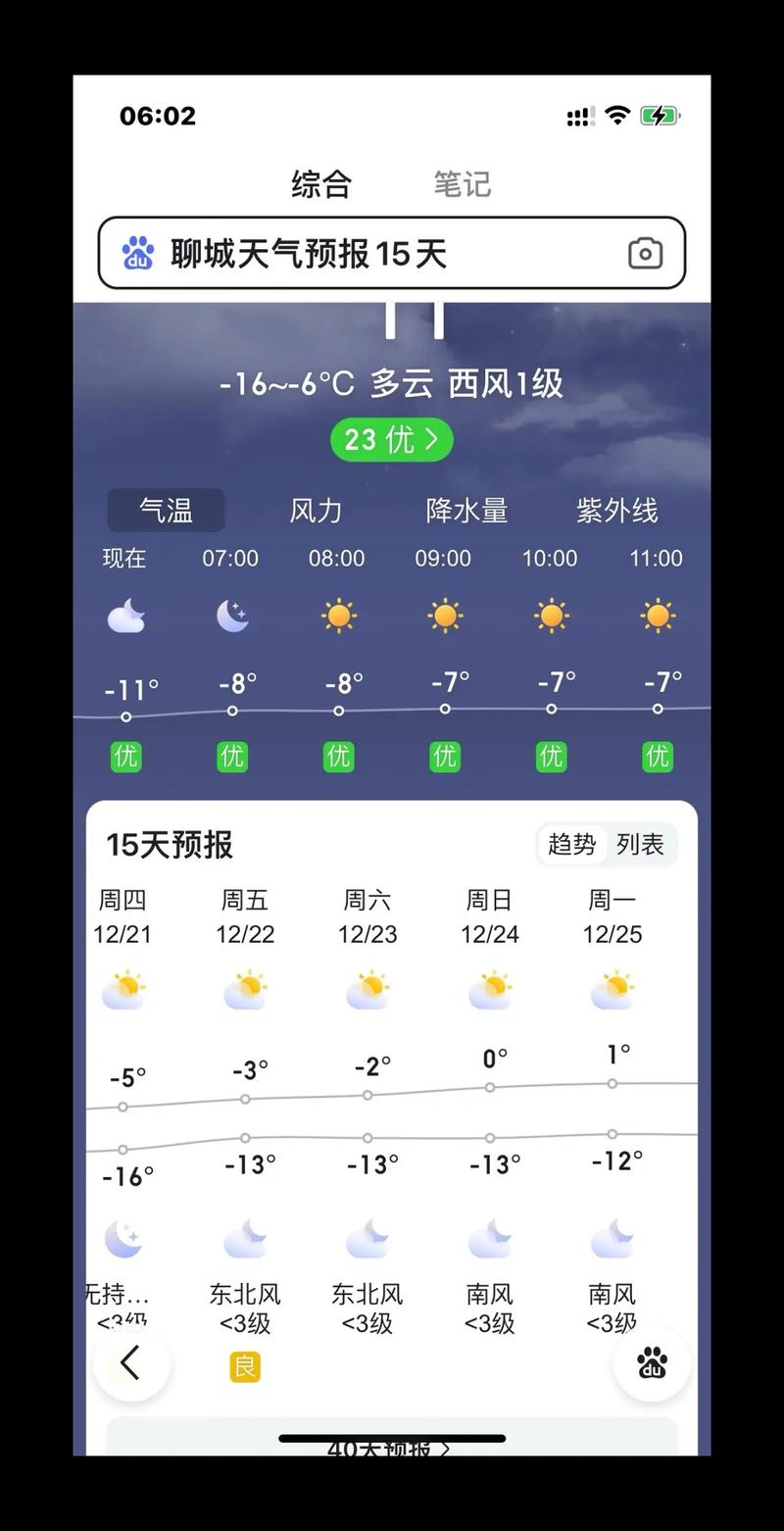784x1531 pixels.
Task: Click the camera icon in the search bar
Action: [x=646, y=254]
